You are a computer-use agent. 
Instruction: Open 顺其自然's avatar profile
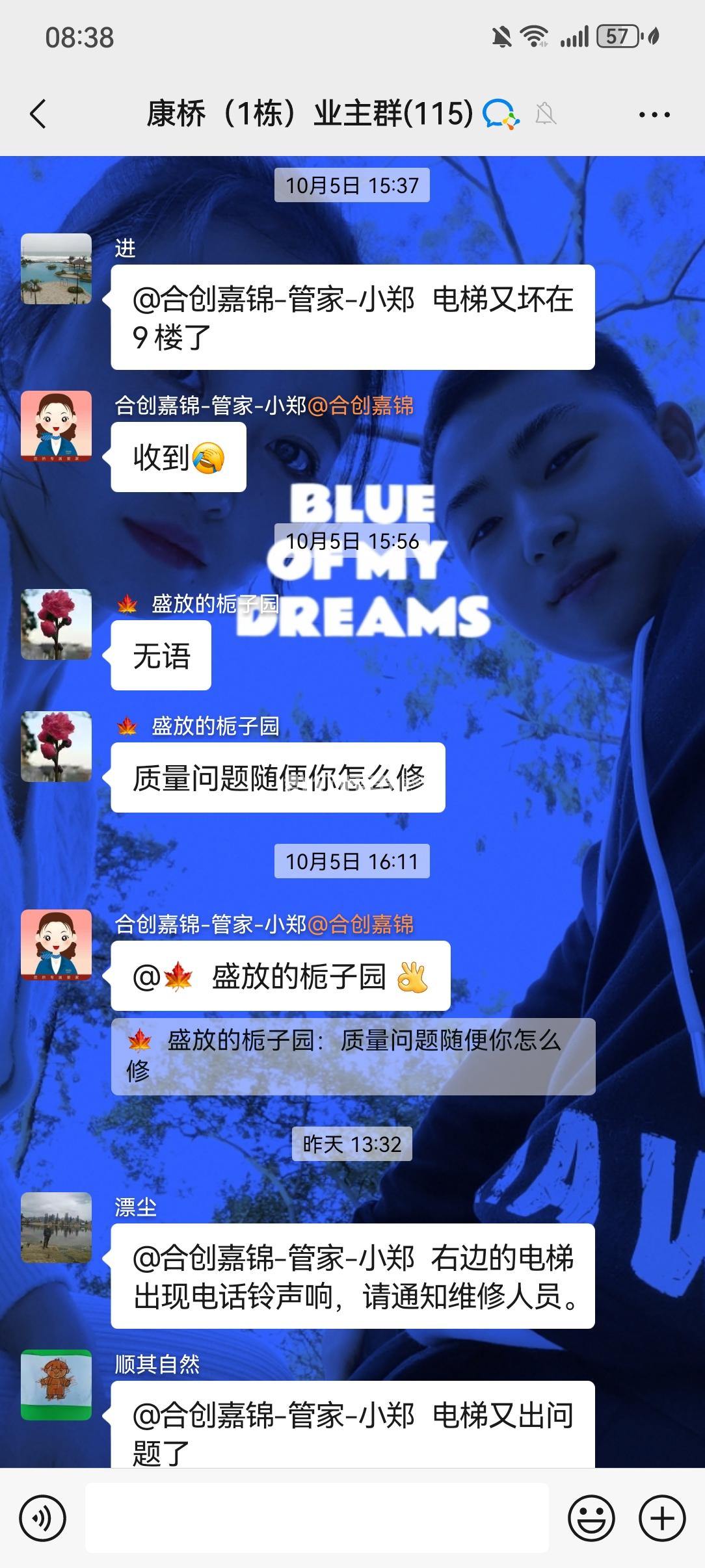57,1385
